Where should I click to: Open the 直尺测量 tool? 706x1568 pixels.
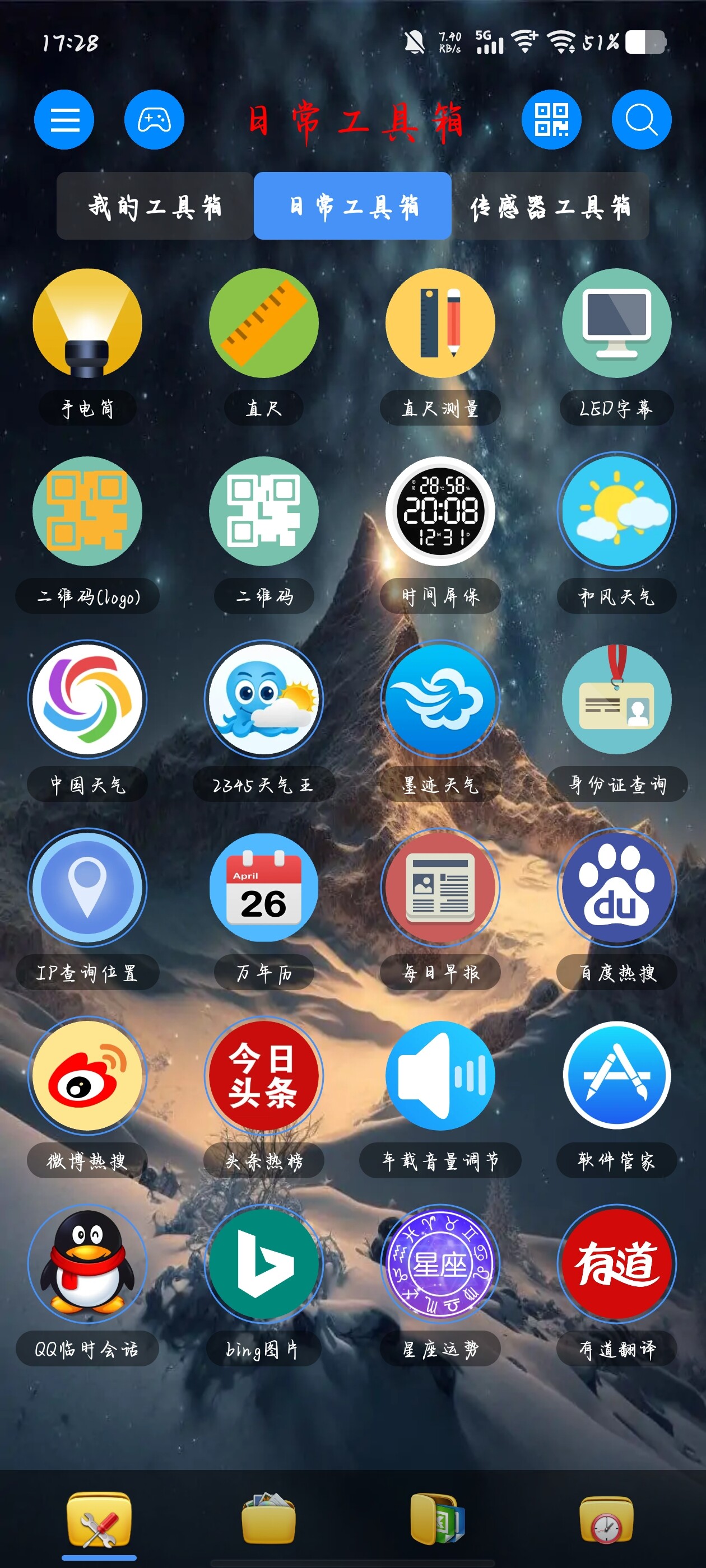pos(440,323)
